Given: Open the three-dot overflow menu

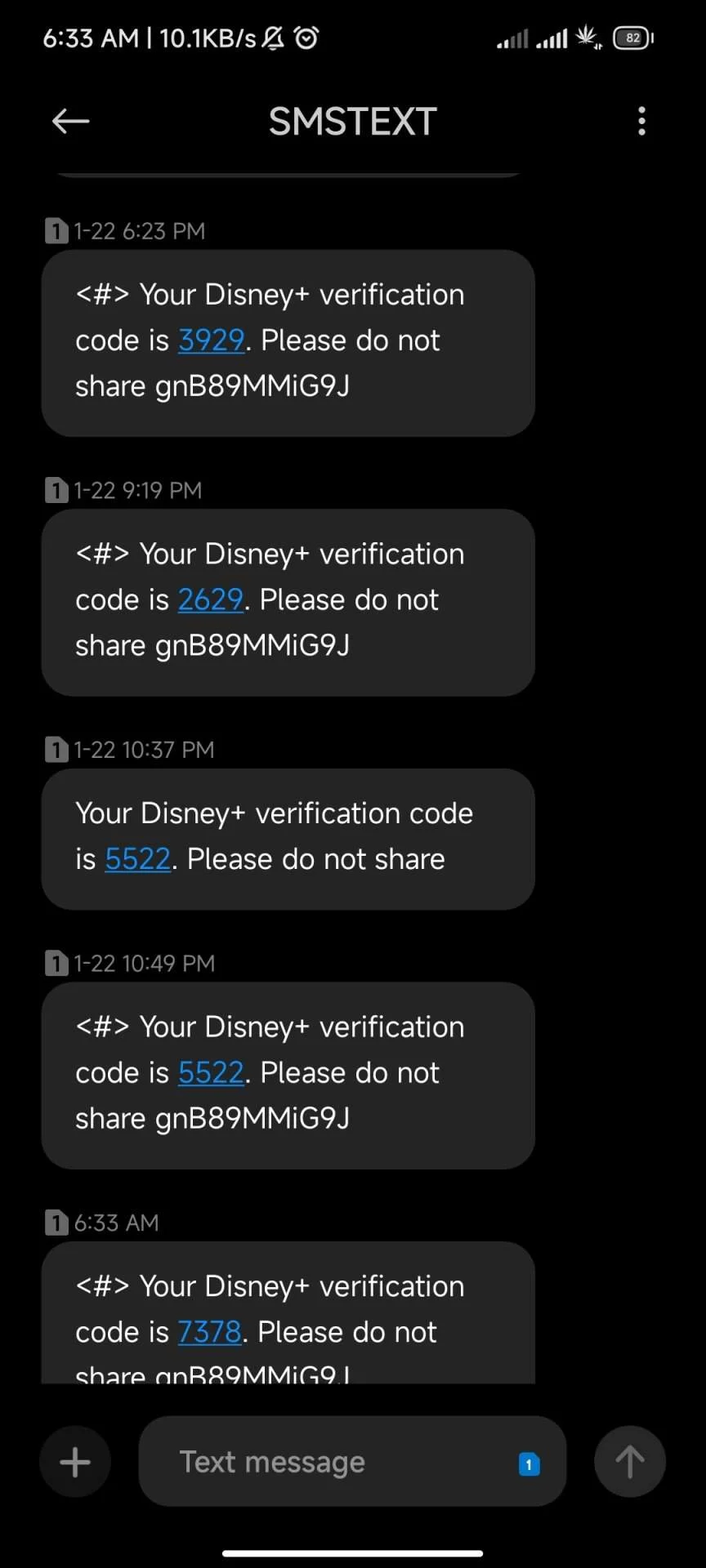Looking at the screenshot, I should (641, 121).
